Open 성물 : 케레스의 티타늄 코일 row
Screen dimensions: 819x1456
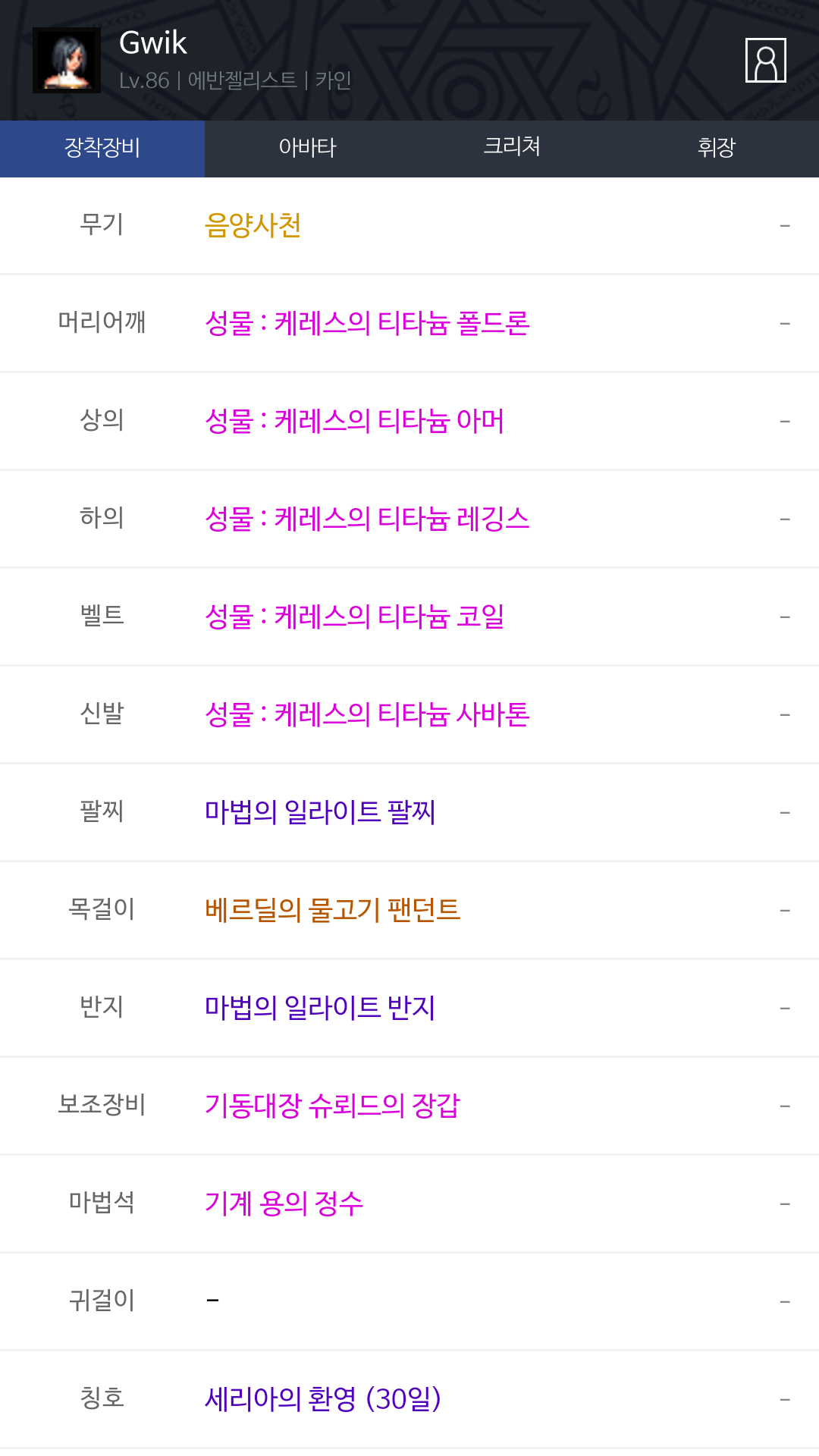click(x=409, y=617)
